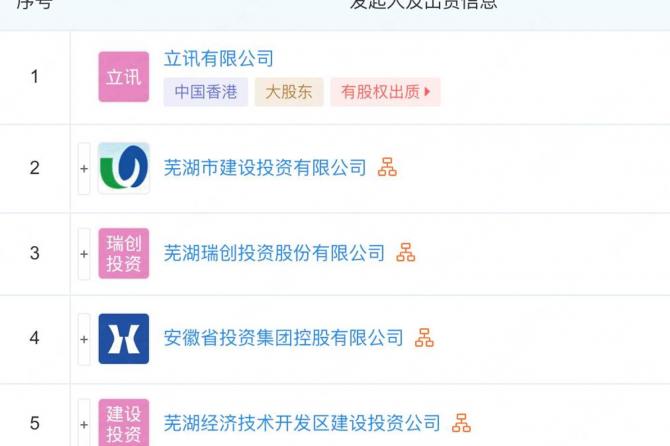Viewport: 670px width, 446px height.
Task: Tap the 有股权出质 tag
Action: (x=385, y=92)
